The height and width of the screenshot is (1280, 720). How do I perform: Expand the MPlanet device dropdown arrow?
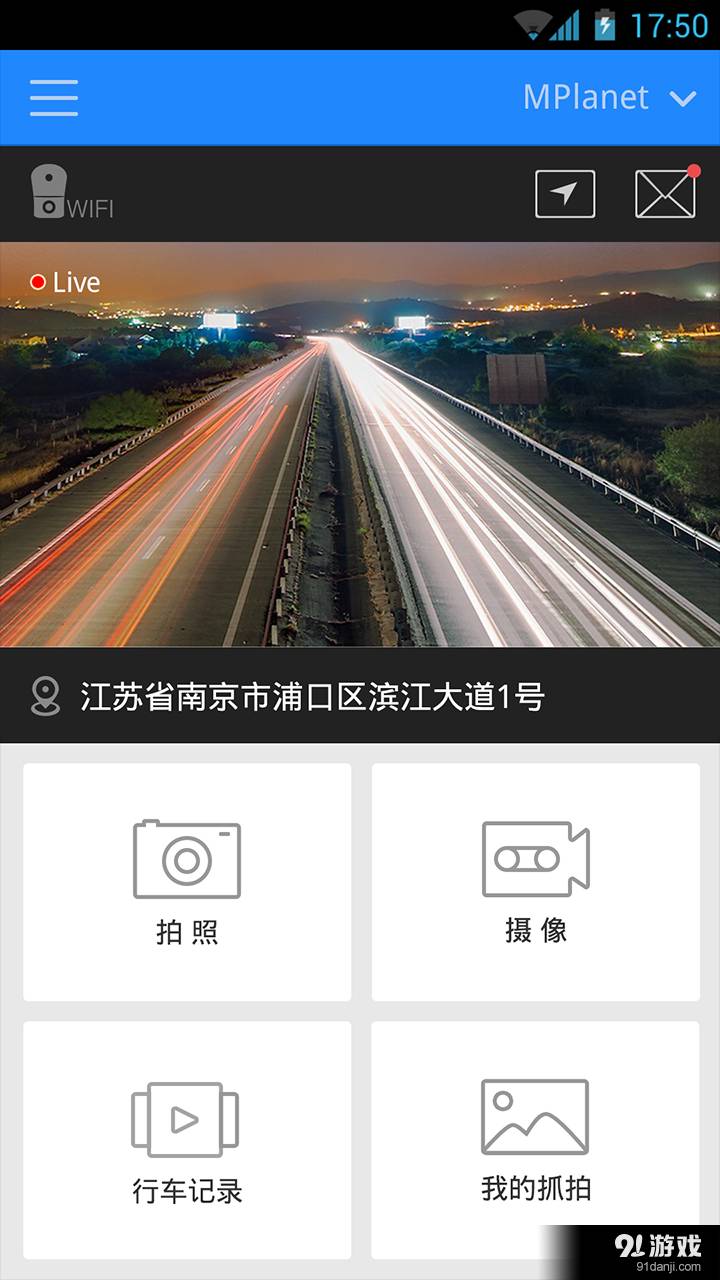point(684,99)
